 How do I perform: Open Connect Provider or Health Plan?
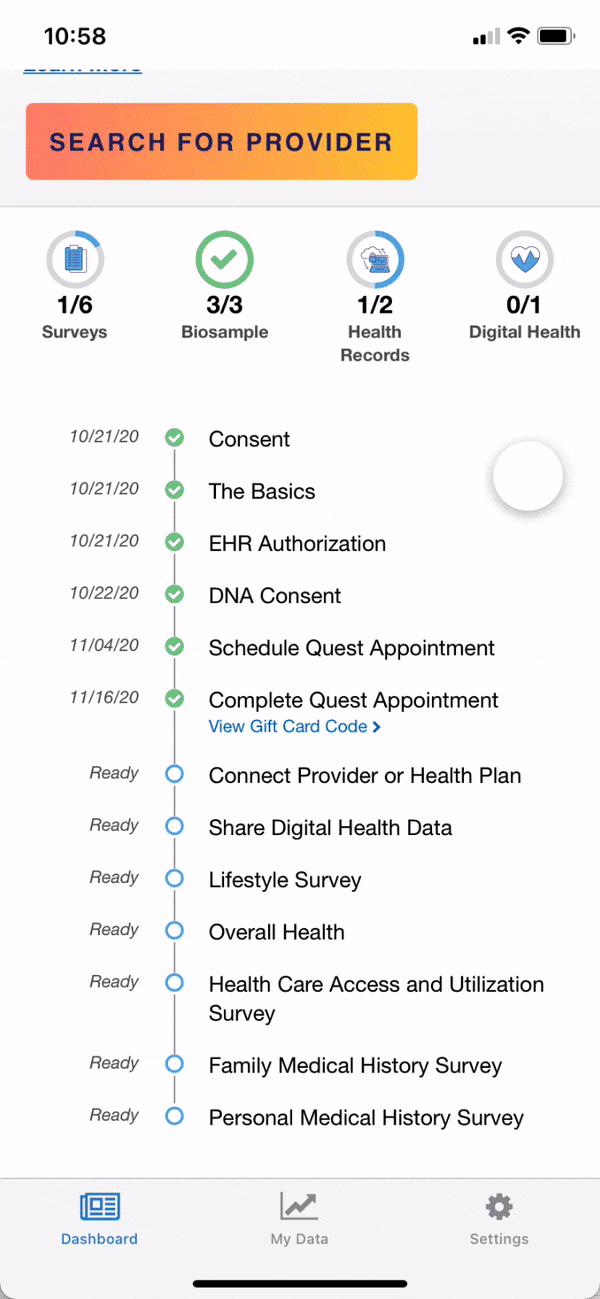coord(364,776)
